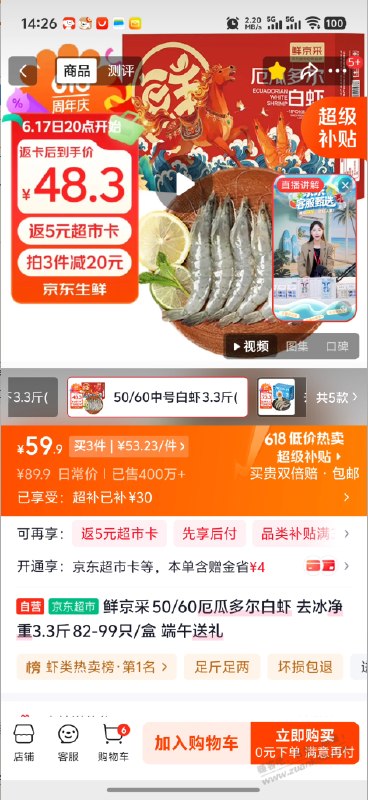Tap 立即购买 to buy now
368x800 pixels.
pyautogui.click(x=305, y=743)
